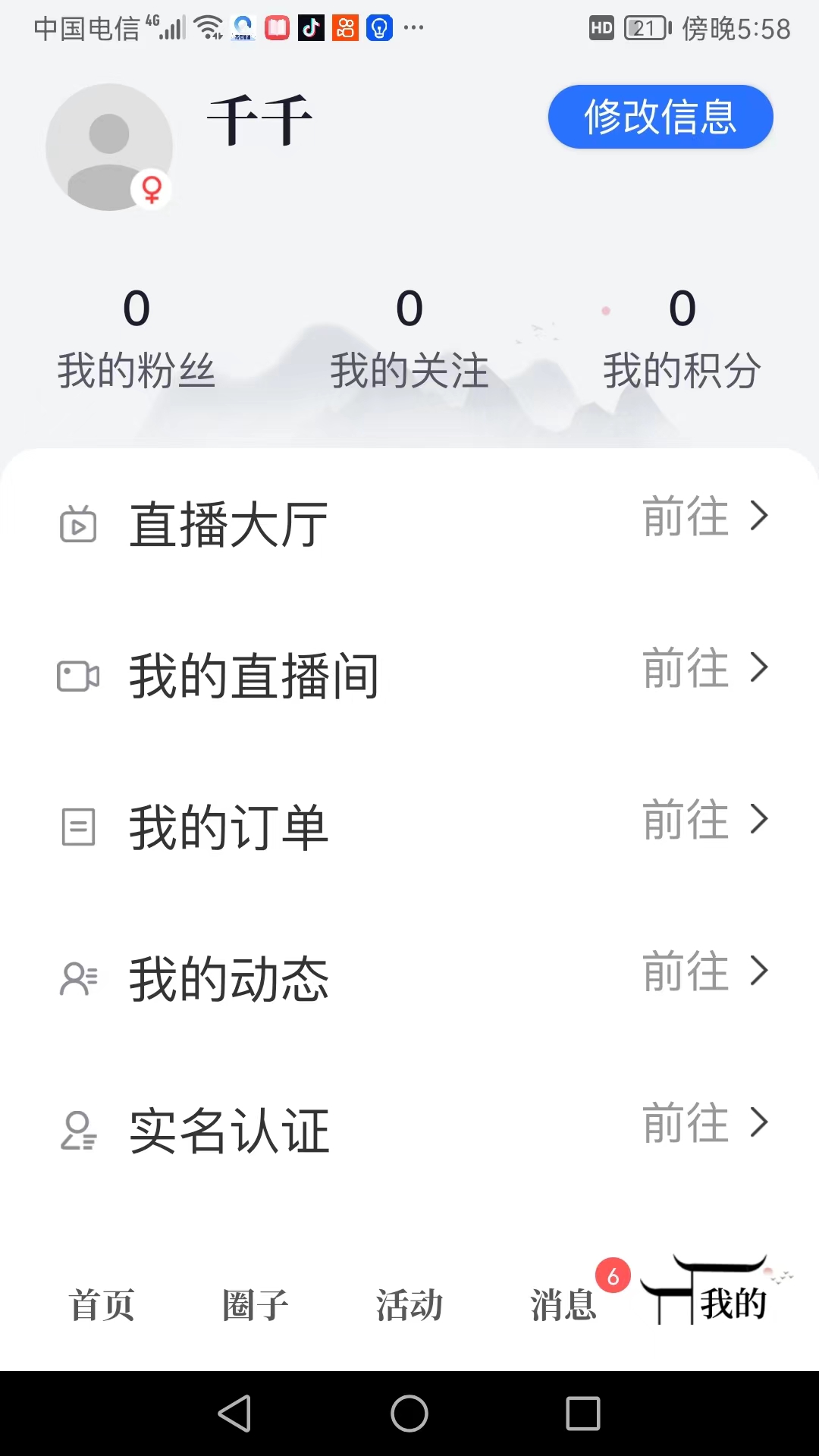
Task: Open 我的动态 posts
Action: [x=409, y=978]
